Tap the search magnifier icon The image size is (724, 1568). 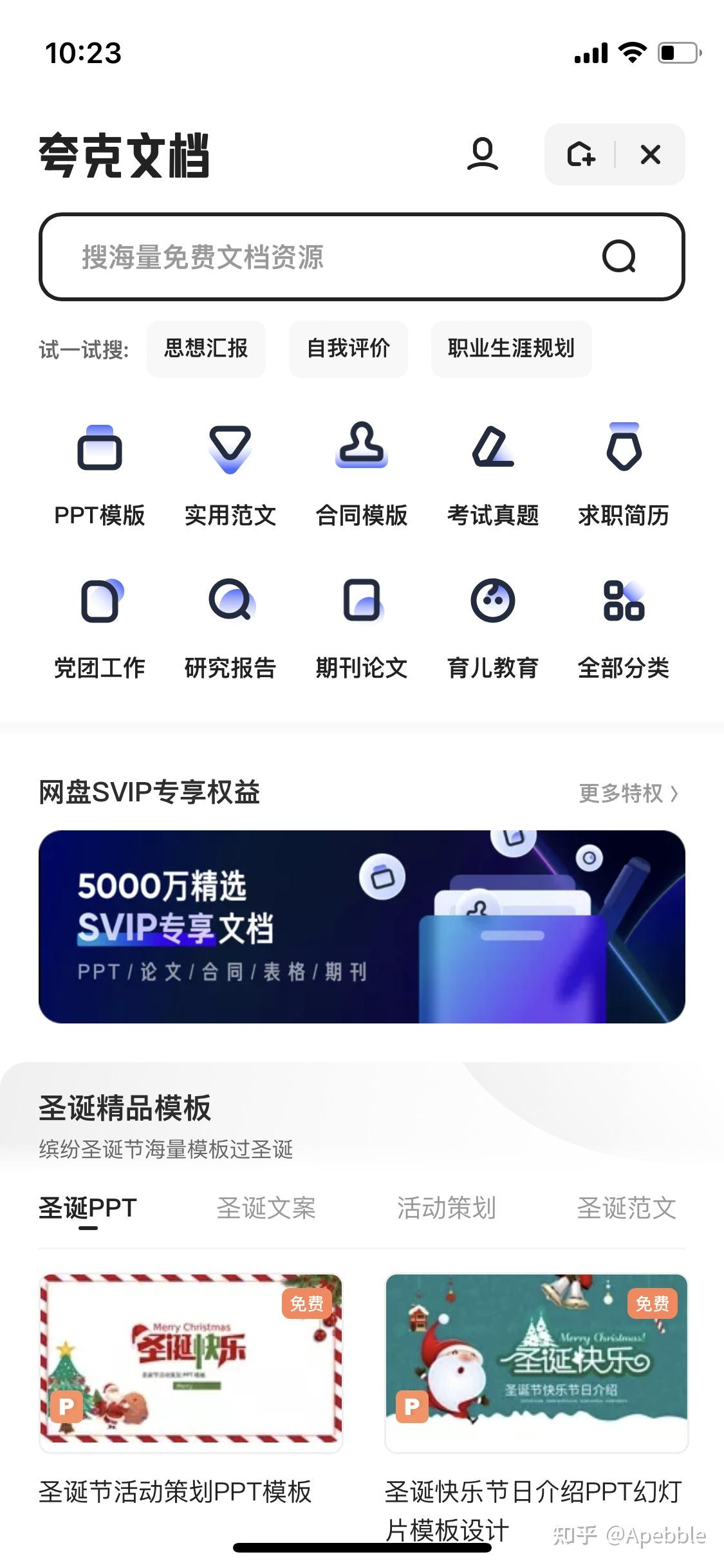pos(620,258)
